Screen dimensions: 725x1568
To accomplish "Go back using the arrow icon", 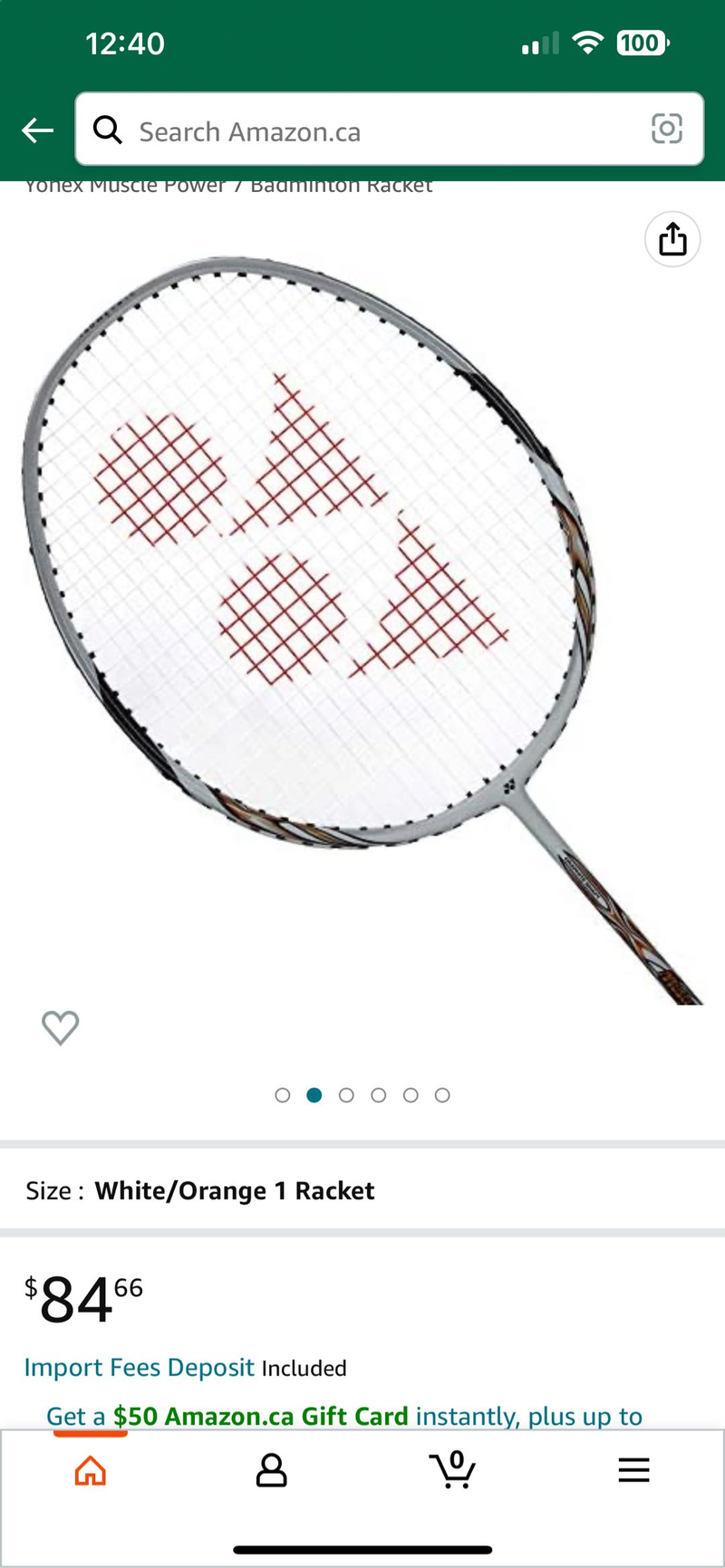I will point(38,130).
